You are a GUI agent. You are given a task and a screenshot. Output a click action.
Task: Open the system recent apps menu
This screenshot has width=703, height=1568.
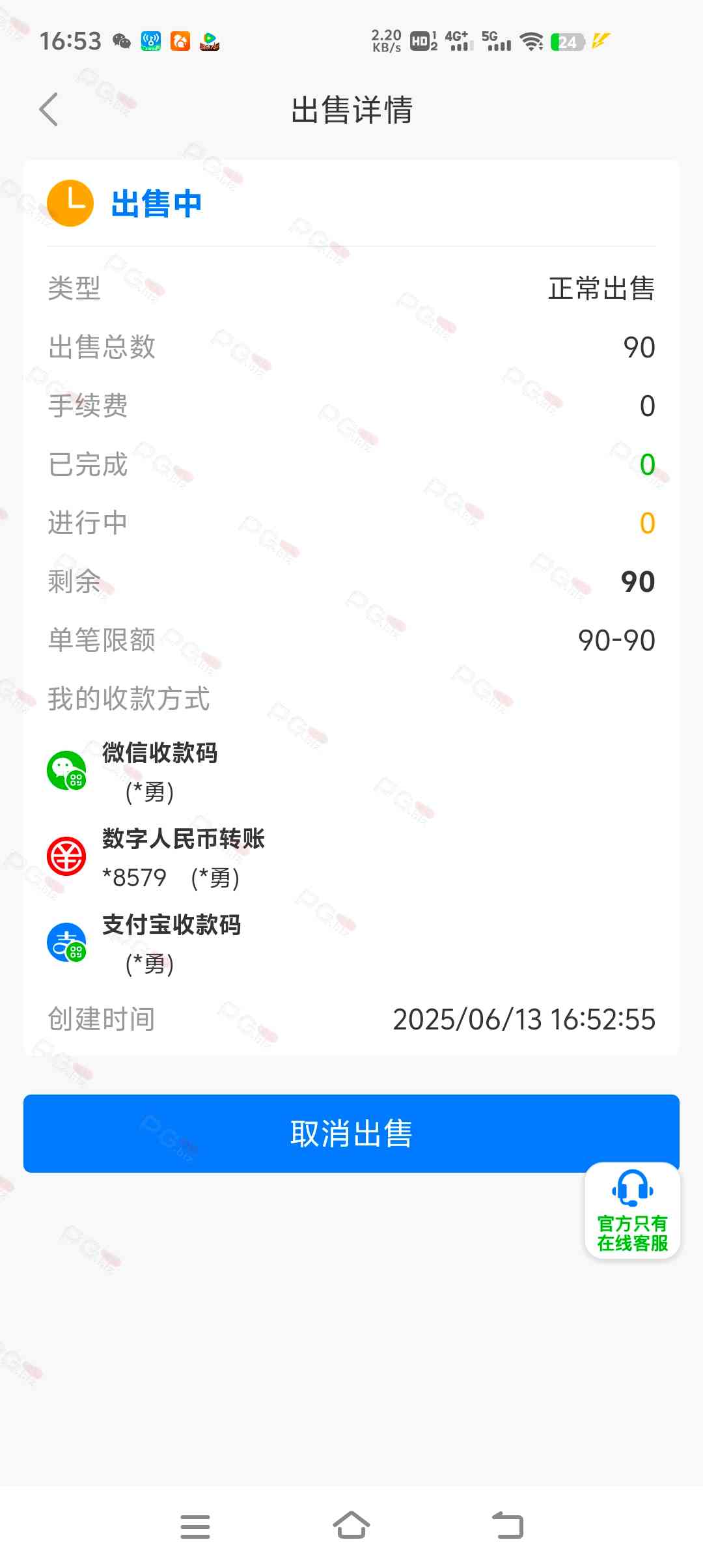click(x=195, y=1526)
